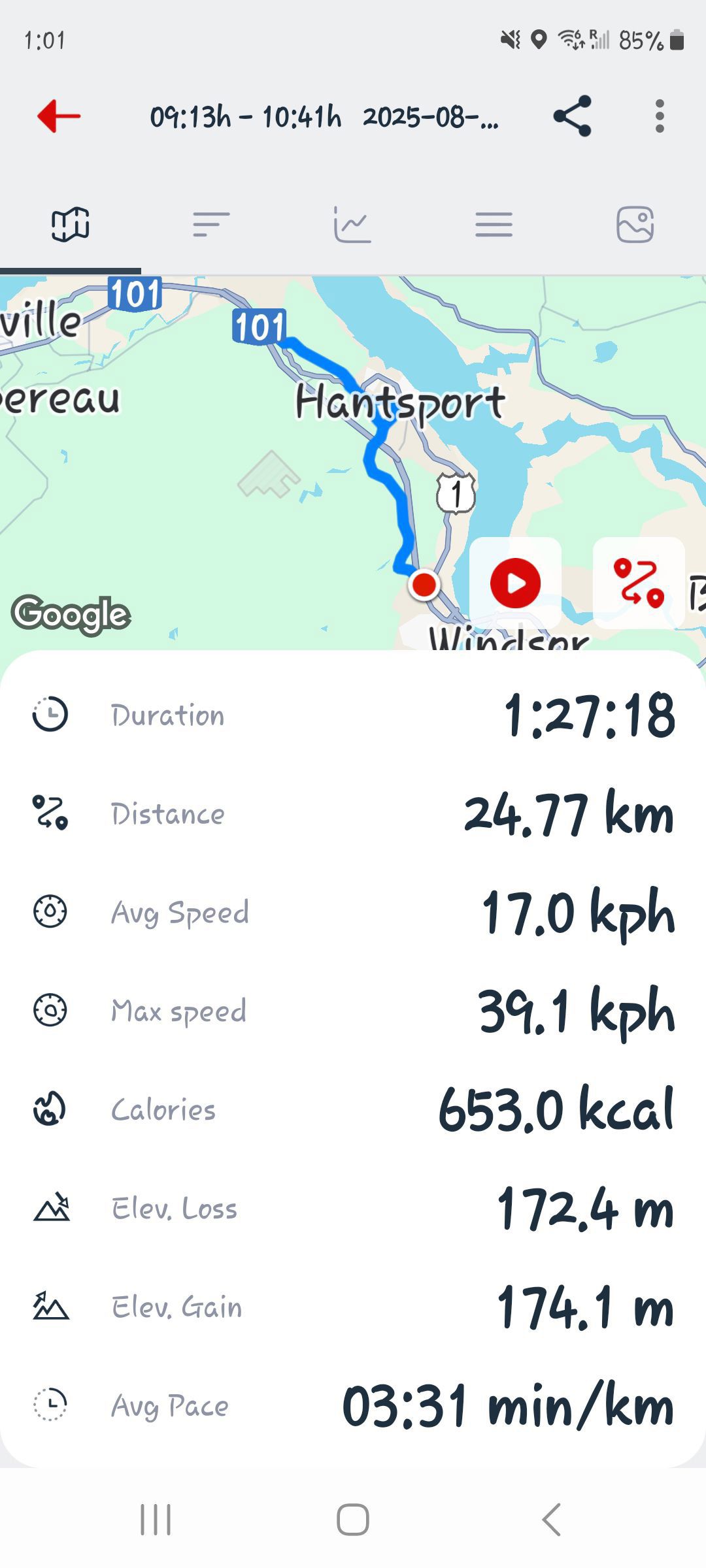Tap the route waypoints button on map
The width and height of the screenshot is (706, 1568).
(639, 583)
